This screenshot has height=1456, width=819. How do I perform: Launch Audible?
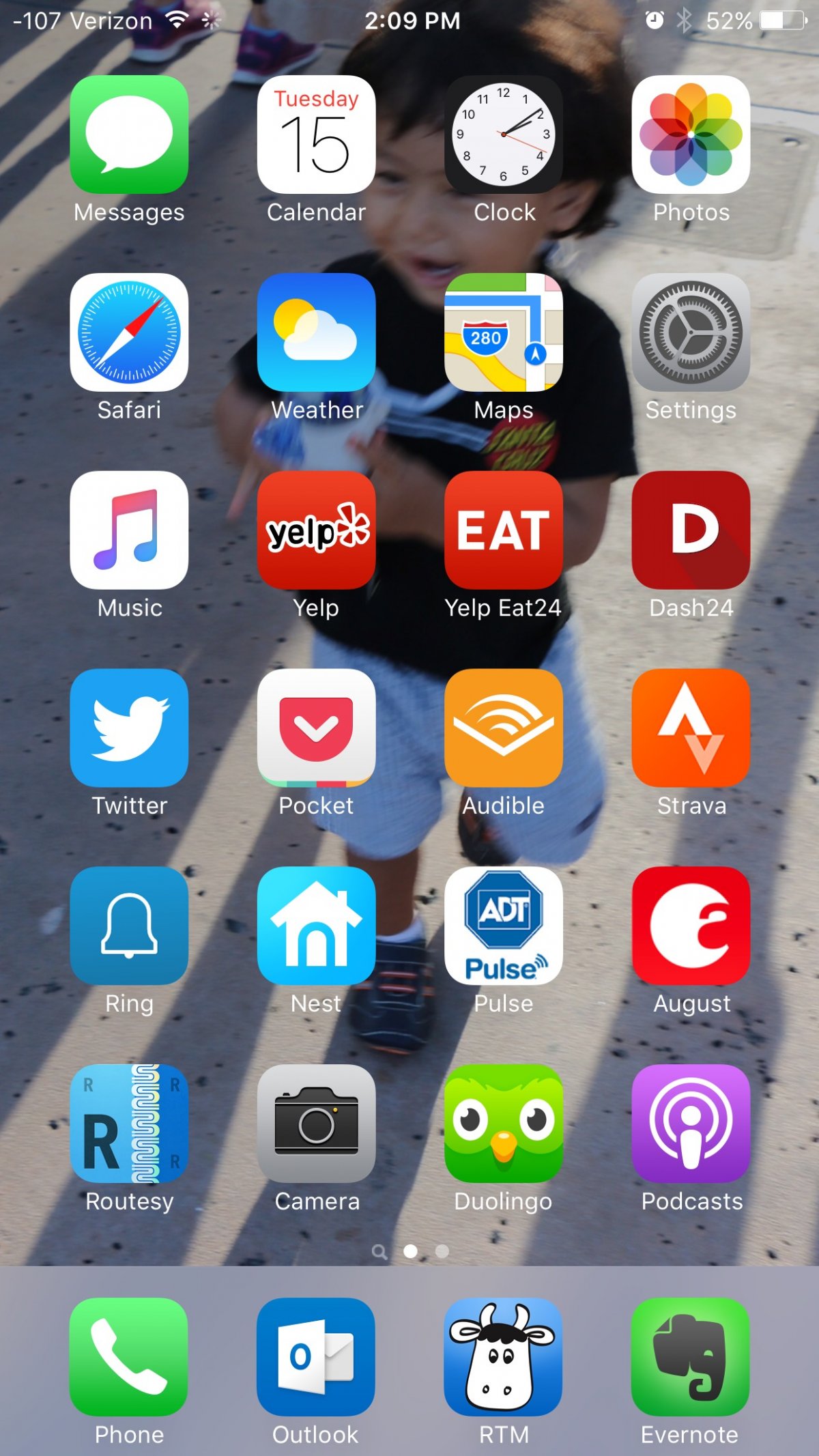coord(504,728)
